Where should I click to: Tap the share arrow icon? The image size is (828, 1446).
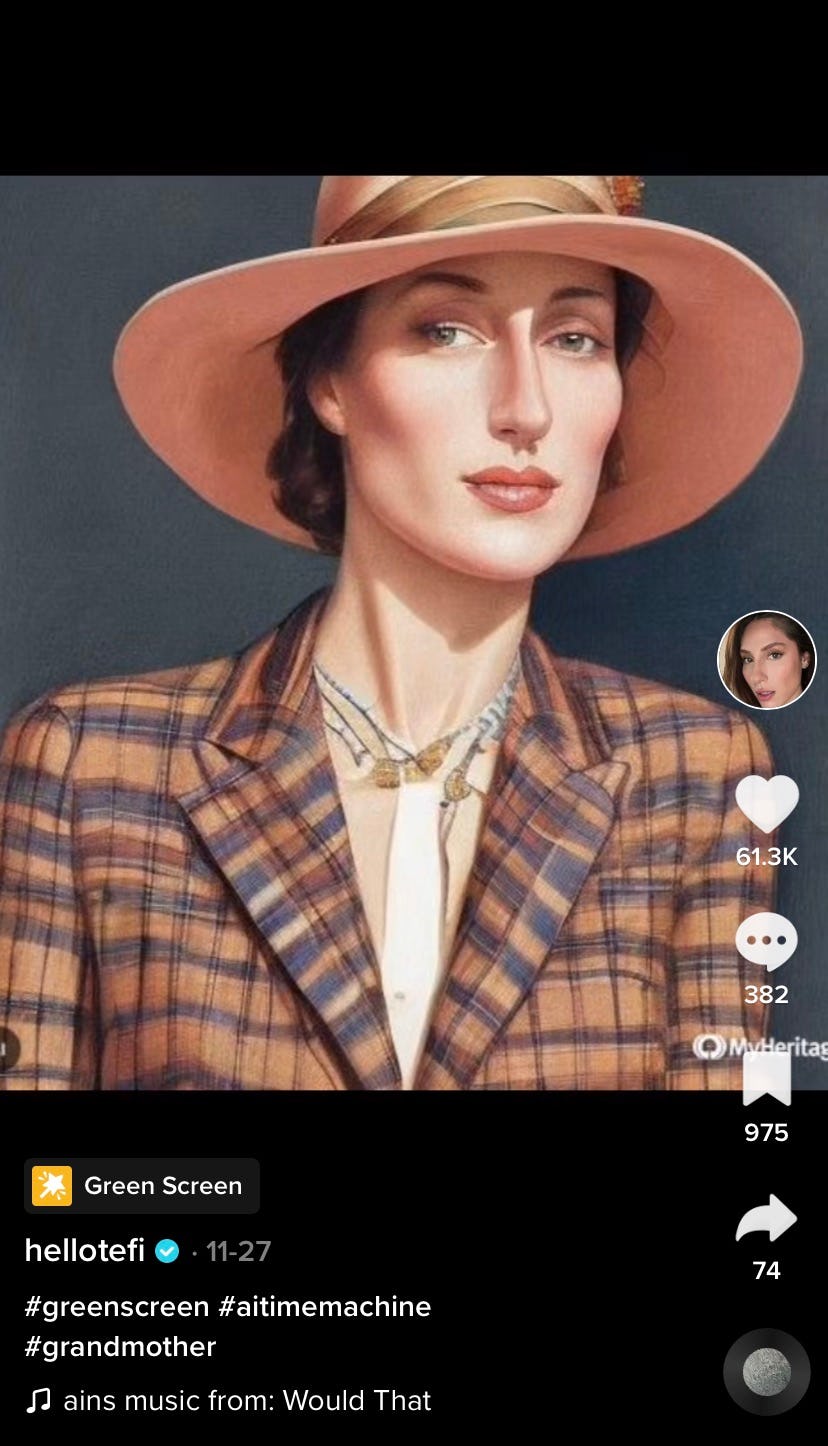pyautogui.click(x=766, y=1218)
